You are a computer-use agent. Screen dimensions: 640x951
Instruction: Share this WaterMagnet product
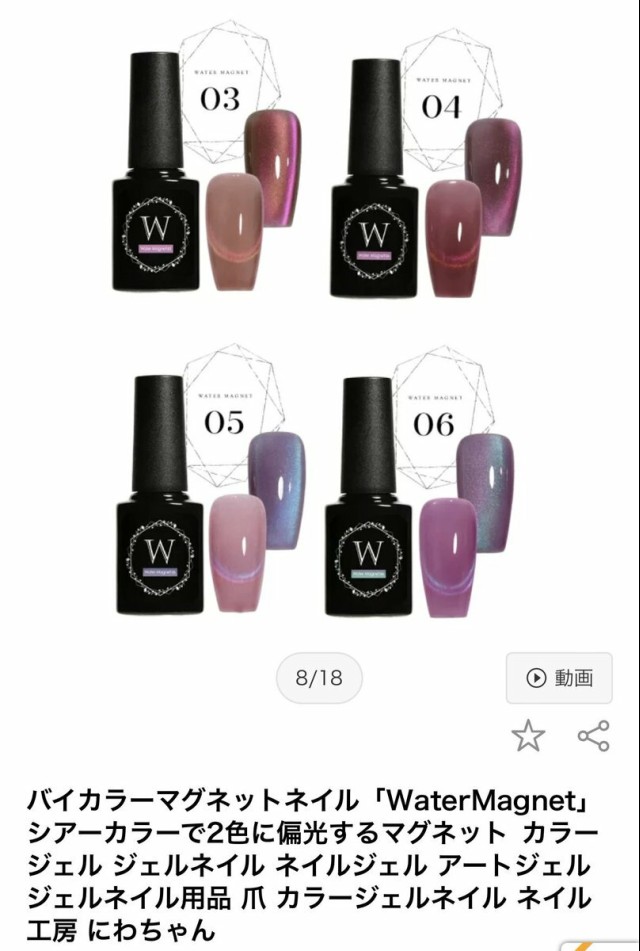593,736
